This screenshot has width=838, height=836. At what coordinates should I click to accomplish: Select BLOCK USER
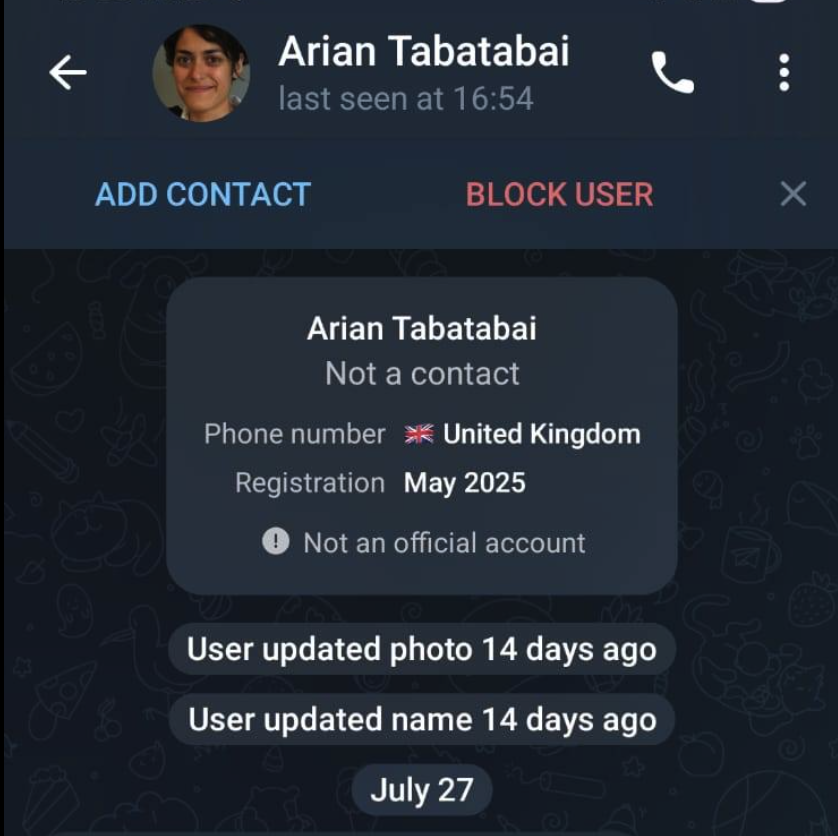[559, 194]
